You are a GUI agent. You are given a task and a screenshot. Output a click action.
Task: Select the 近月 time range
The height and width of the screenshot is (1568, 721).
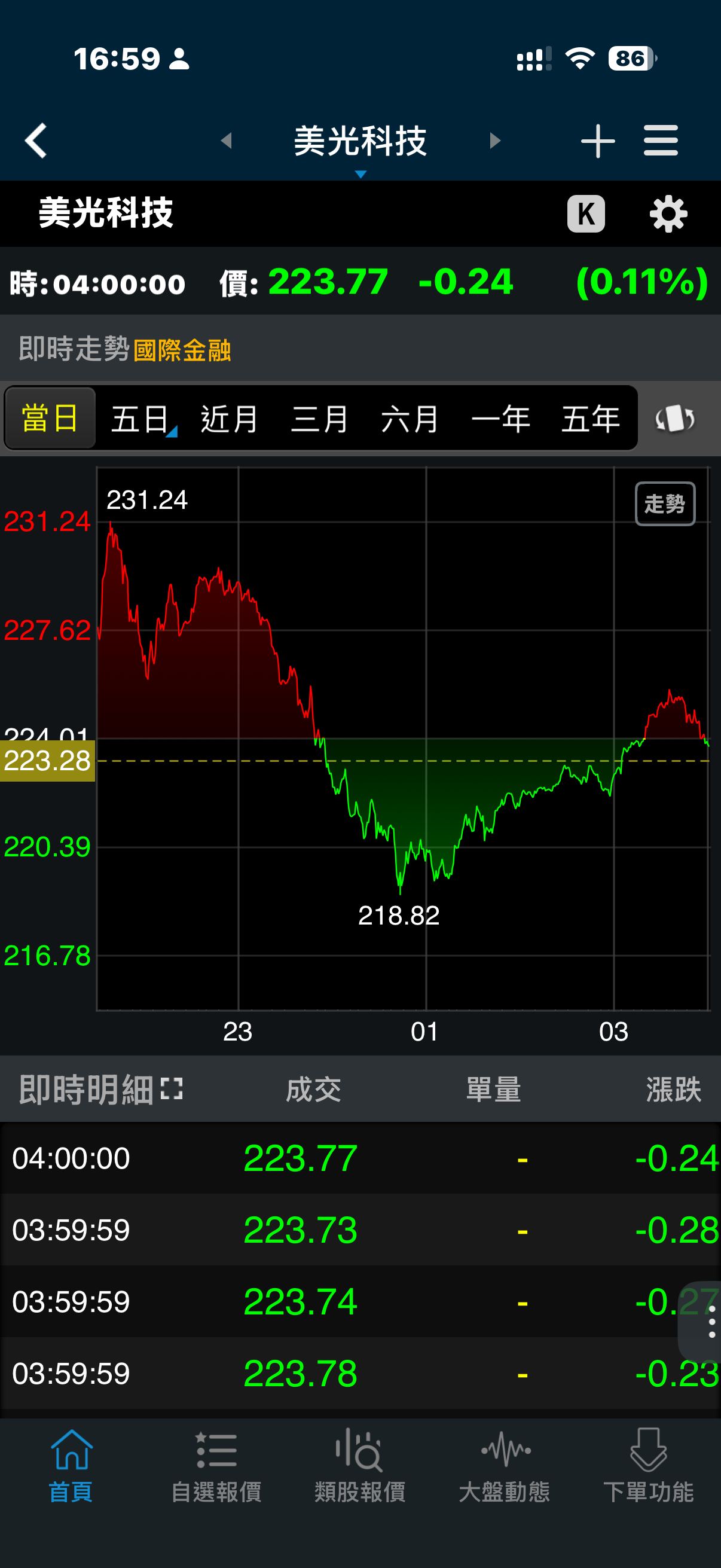(230, 419)
